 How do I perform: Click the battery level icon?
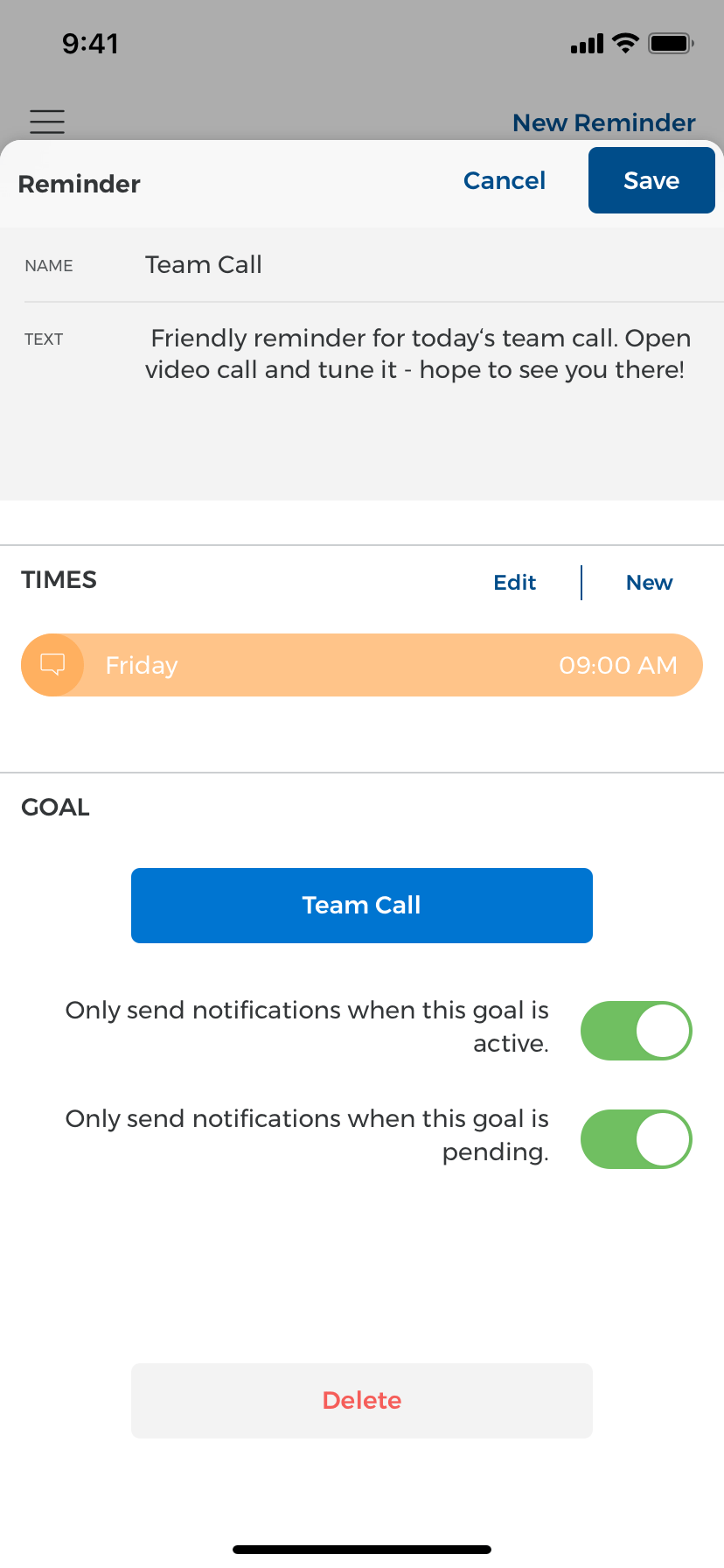[670, 43]
